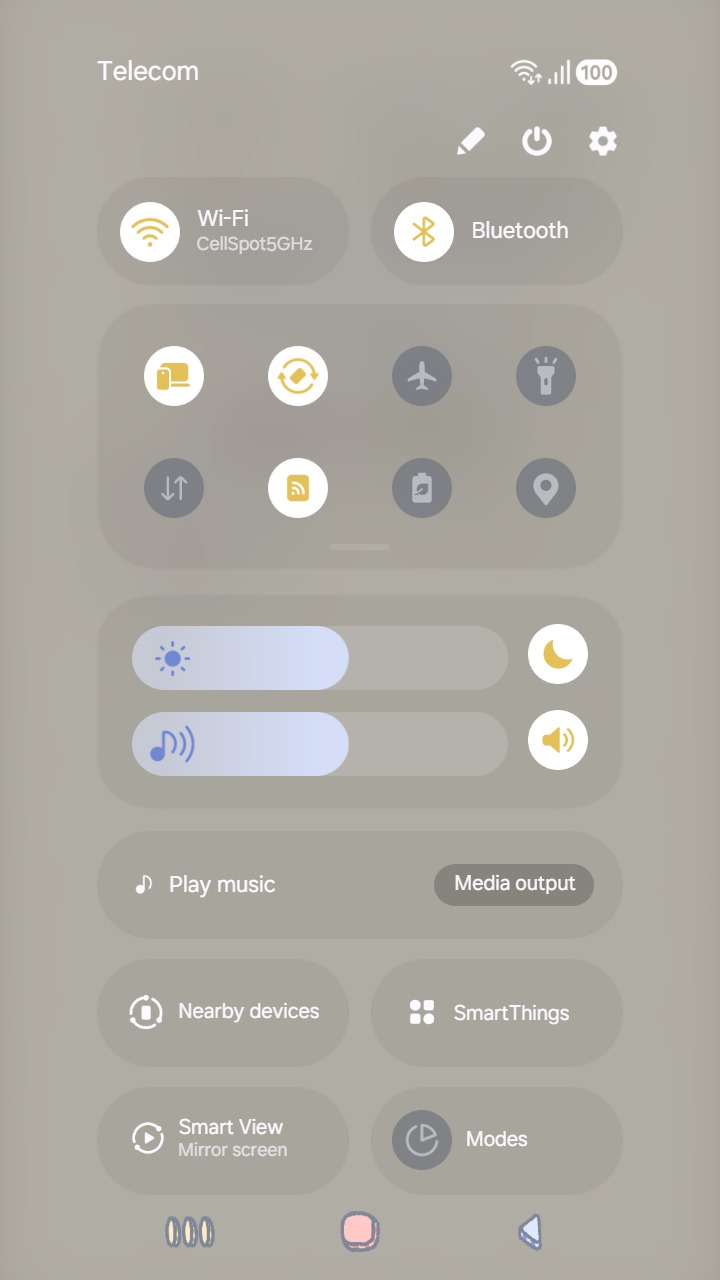The image size is (720, 1280).
Task: Tap the sound mode speaker toggle
Action: (x=557, y=740)
